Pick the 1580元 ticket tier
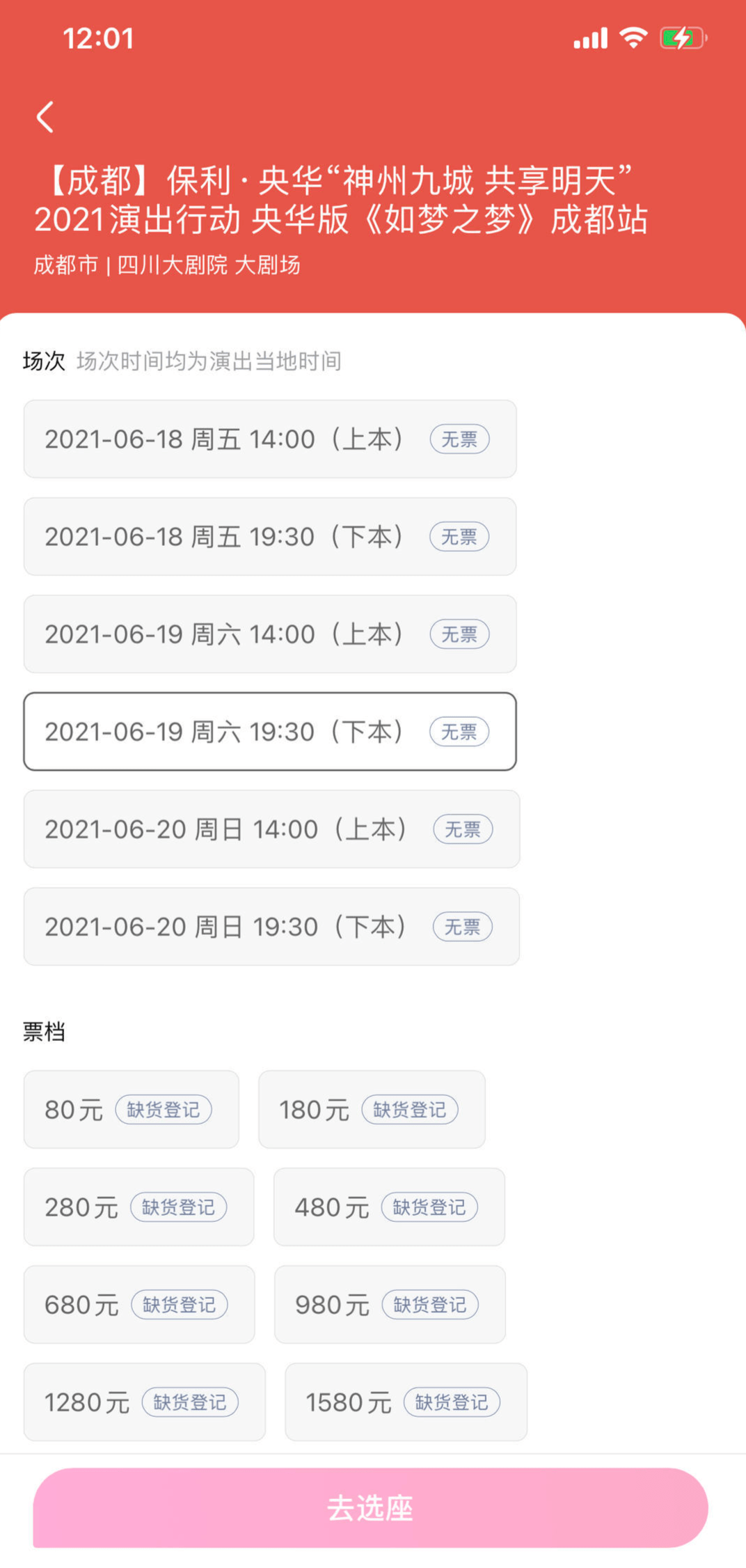 coord(406,1402)
